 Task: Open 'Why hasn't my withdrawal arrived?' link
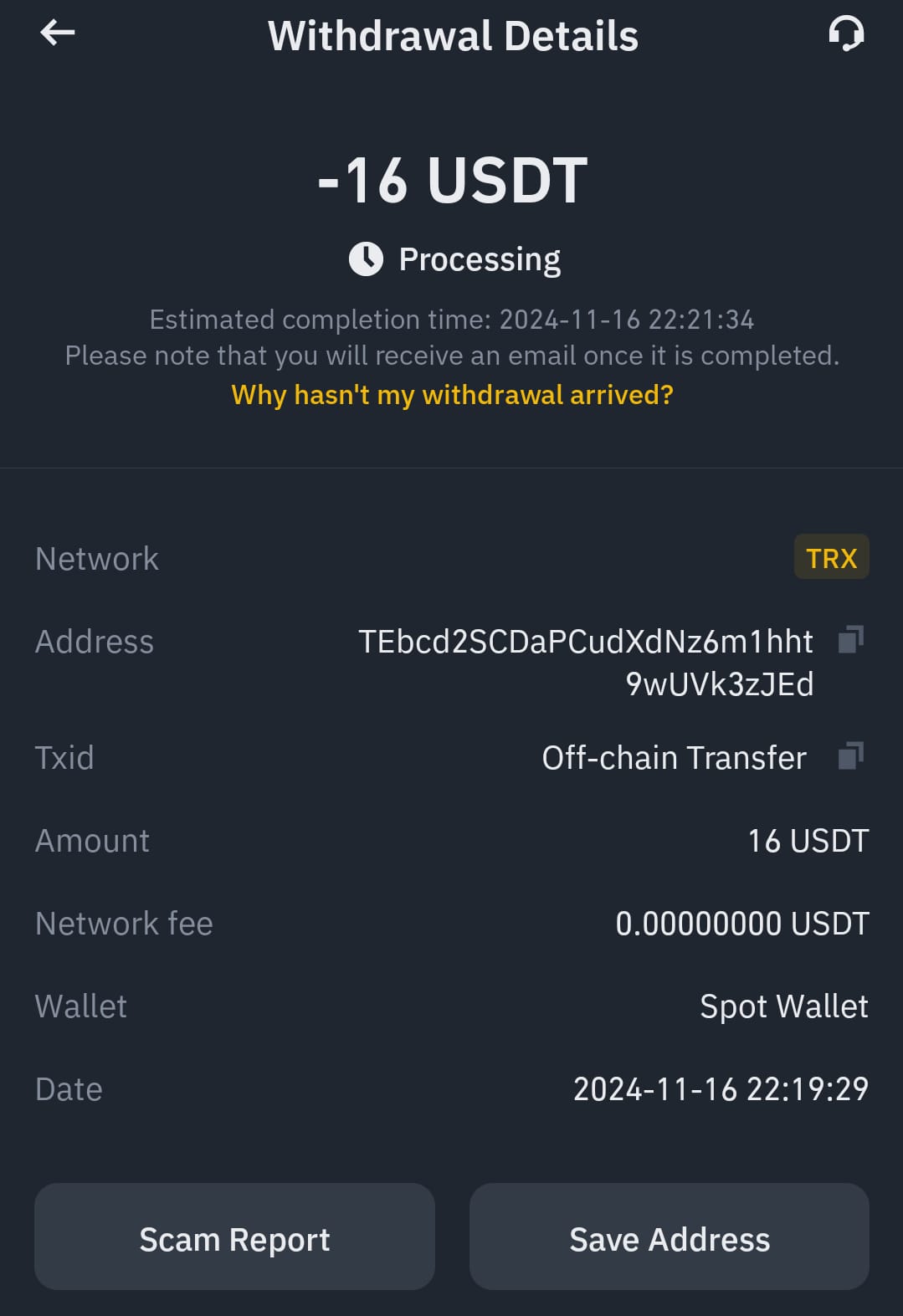pos(451,394)
